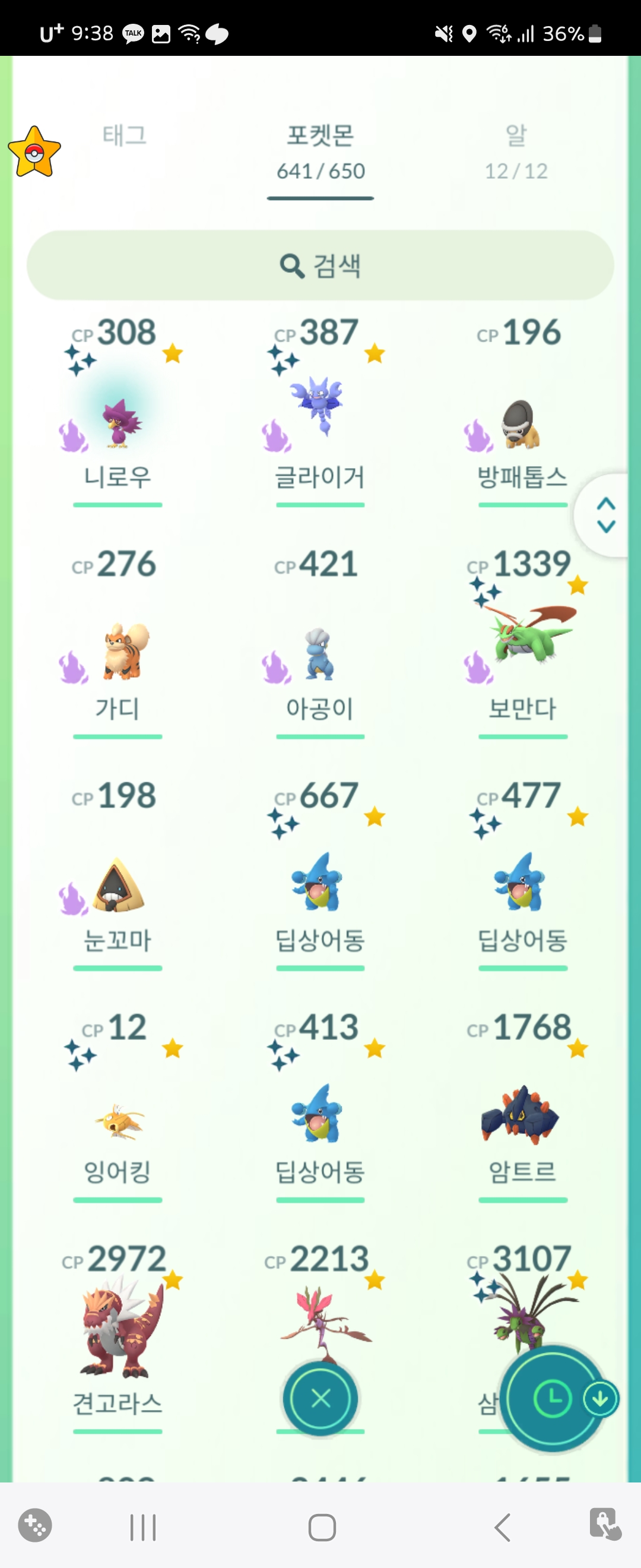Open 잉어킹 with CP 12
The width and height of the screenshot is (641, 1568).
[119, 1120]
